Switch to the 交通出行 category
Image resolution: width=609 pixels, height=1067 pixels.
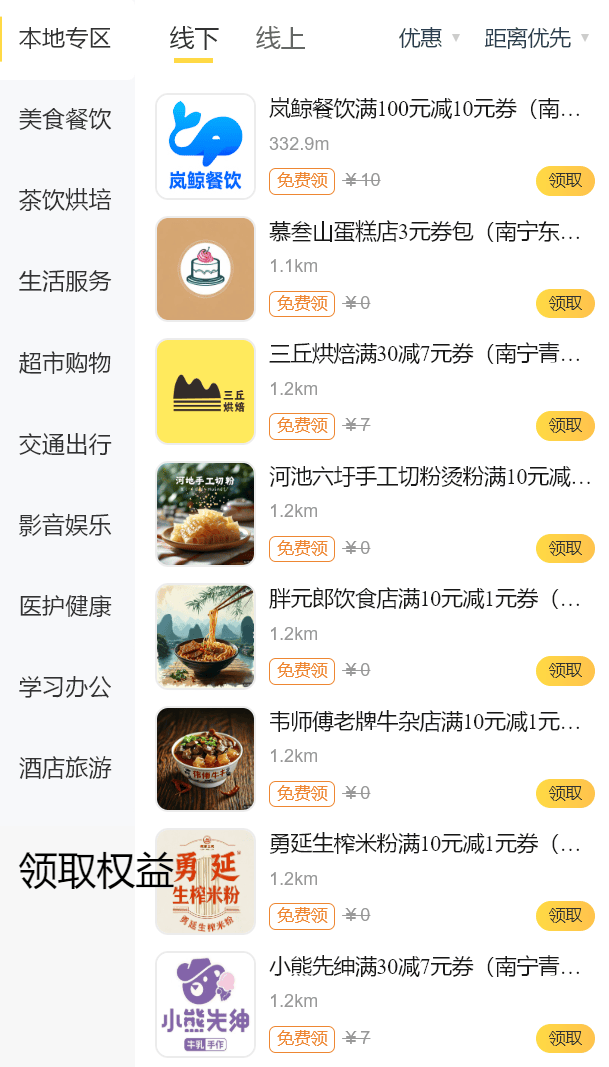coord(65,444)
